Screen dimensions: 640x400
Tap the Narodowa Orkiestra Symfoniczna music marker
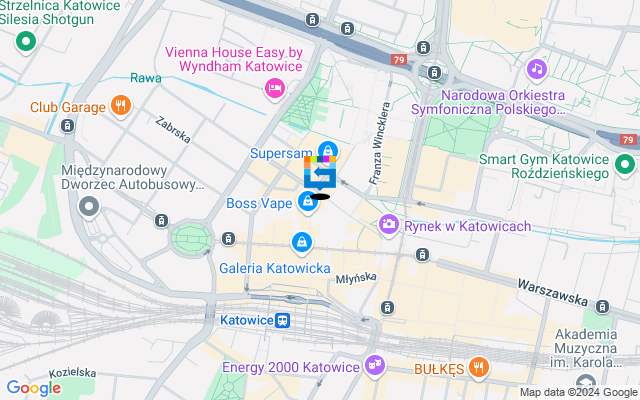[537, 70]
